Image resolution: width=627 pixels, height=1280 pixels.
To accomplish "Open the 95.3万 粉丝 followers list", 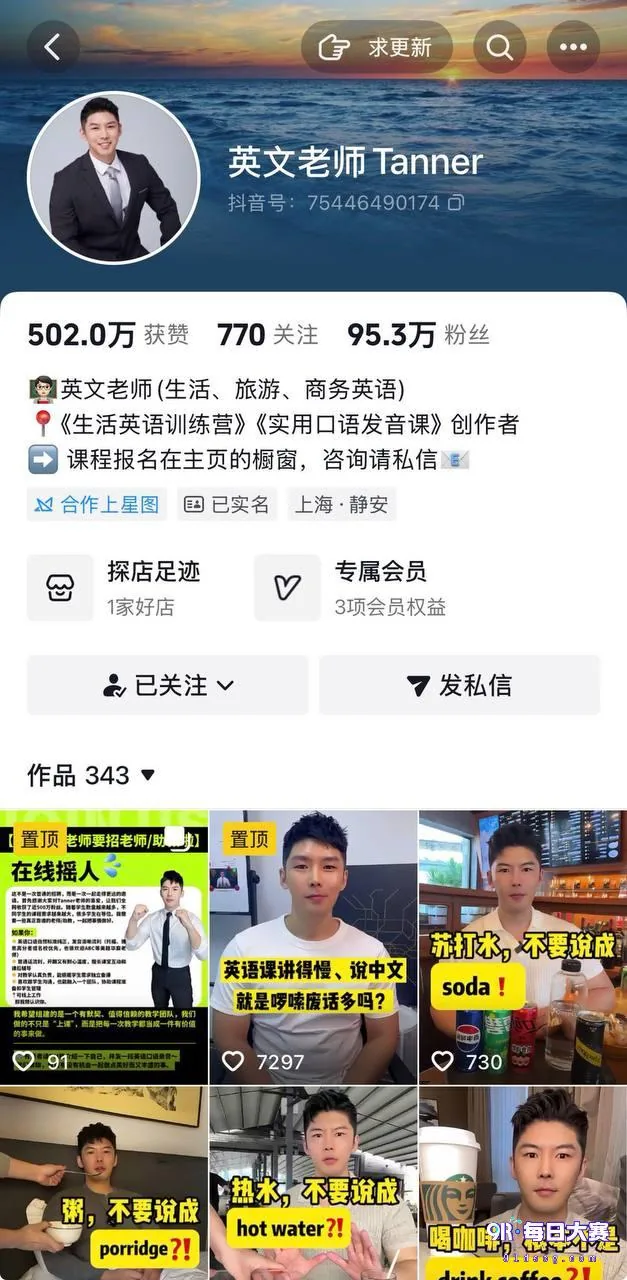I will coord(418,334).
